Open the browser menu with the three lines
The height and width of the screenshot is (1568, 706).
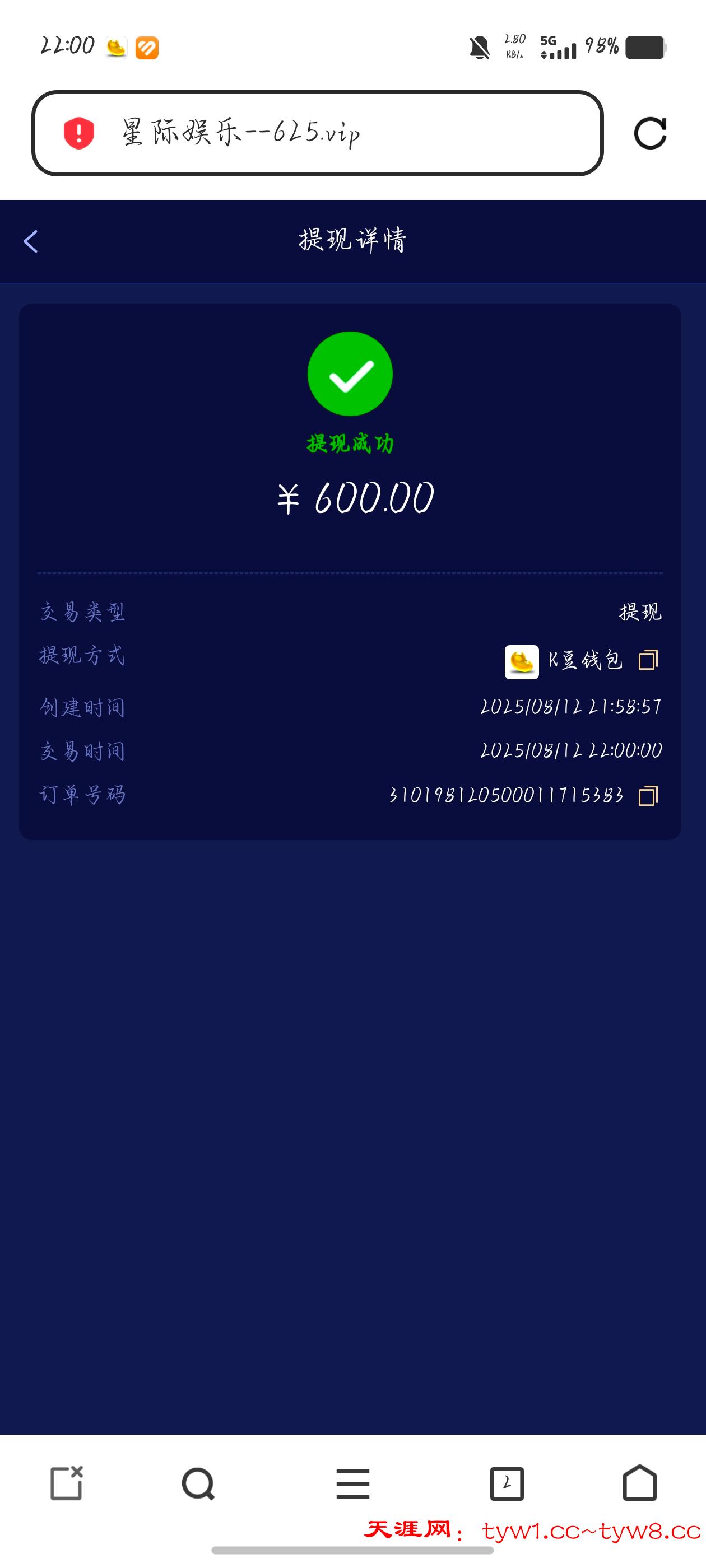[352, 1484]
